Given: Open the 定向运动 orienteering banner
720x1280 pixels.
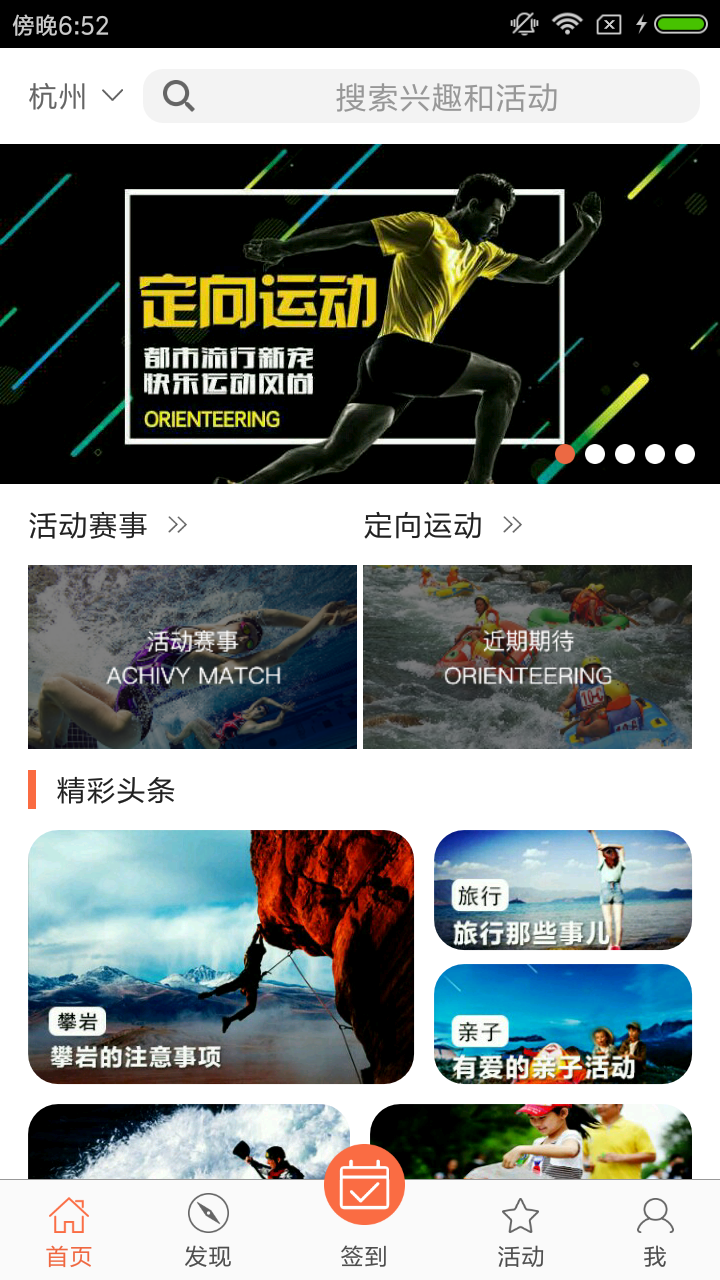Looking at the screenshot, I should click(x=360, y=314).
